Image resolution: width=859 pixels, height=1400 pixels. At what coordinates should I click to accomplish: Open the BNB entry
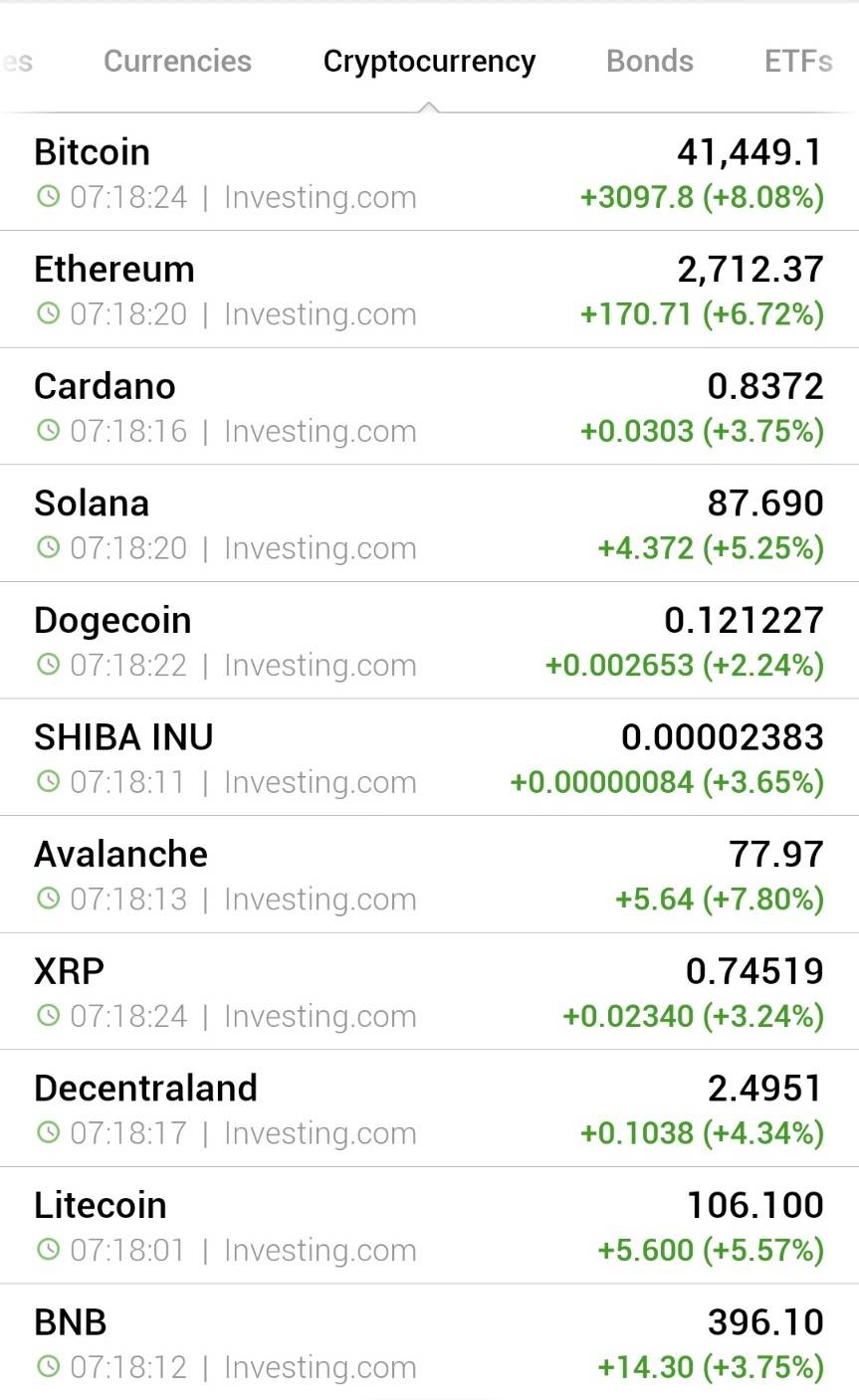(429, 1342)
